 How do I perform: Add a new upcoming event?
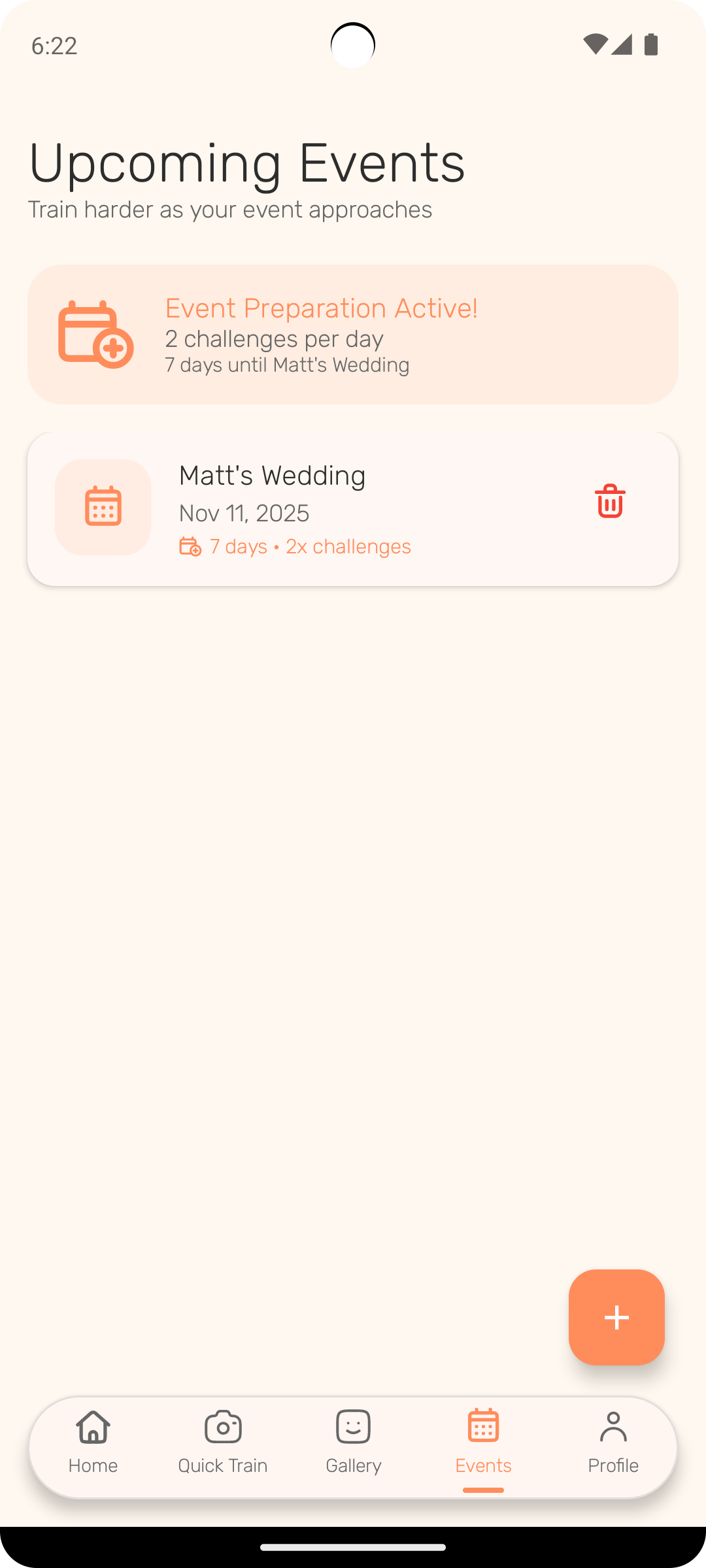coord(616,1317)
